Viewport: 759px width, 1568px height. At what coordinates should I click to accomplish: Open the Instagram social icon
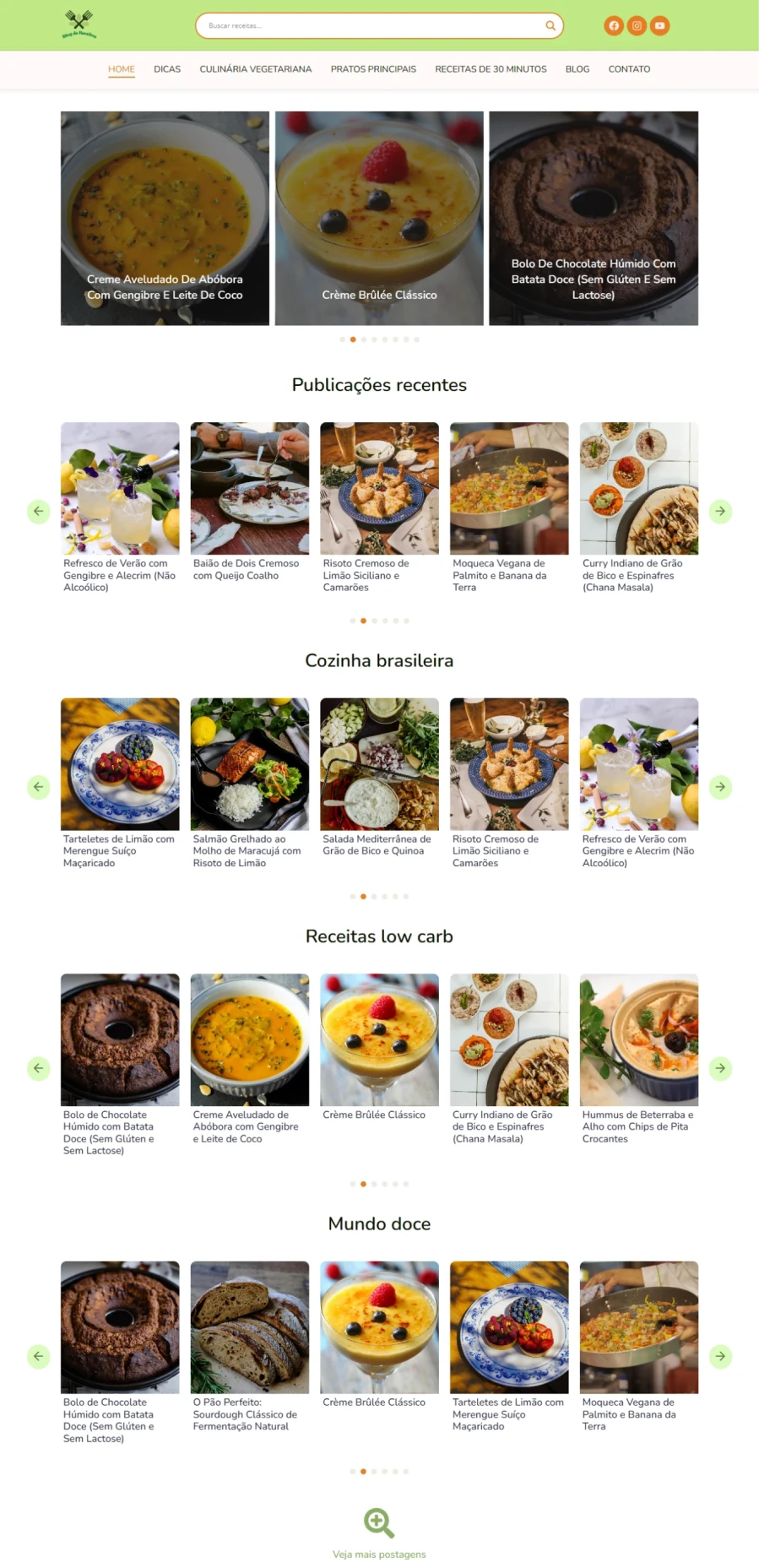pos(637,25)
